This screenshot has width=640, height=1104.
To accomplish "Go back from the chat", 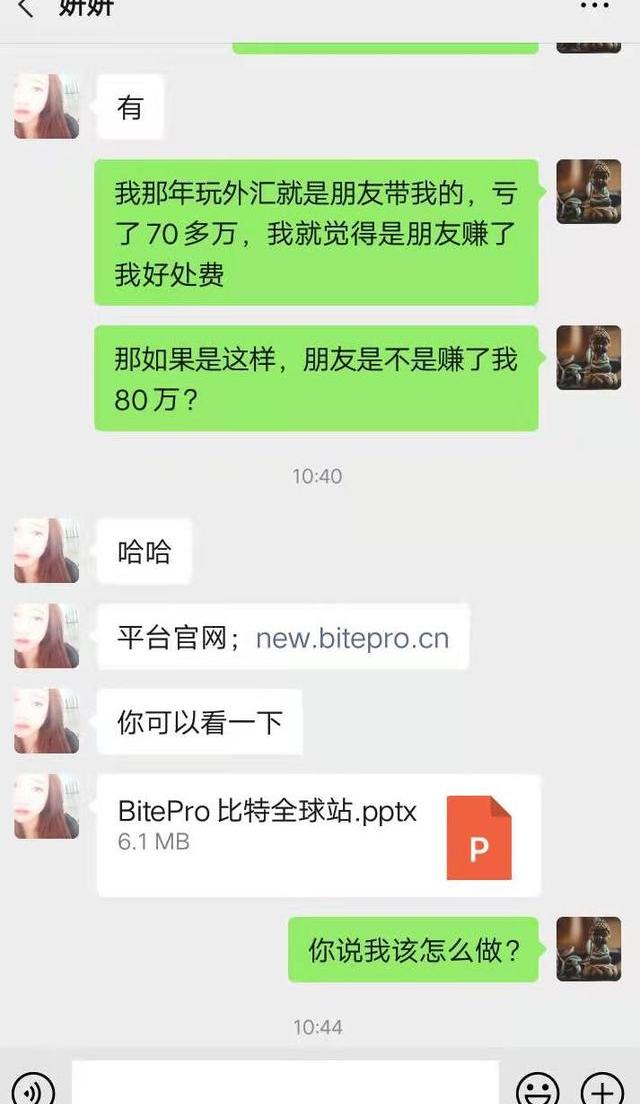I will point(26,8).
